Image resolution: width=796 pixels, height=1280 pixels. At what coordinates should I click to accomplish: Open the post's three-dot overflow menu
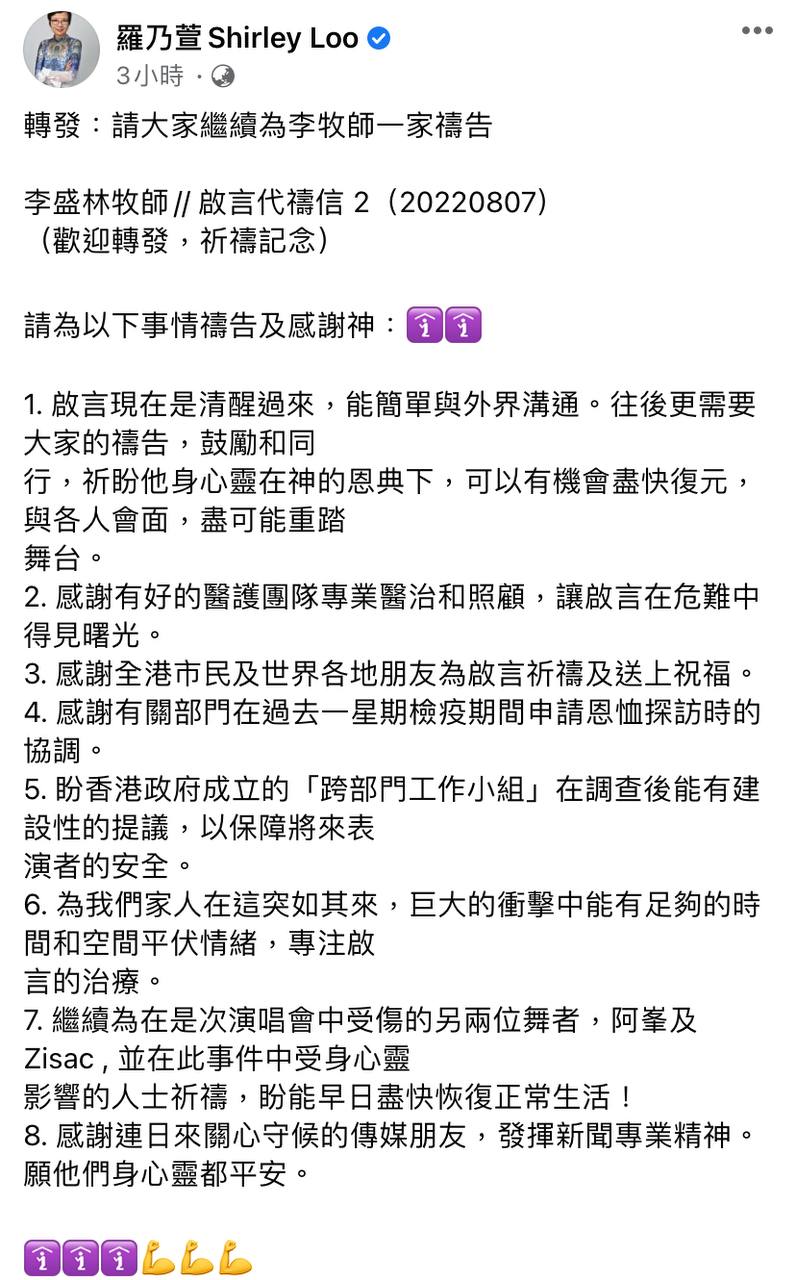757,31
